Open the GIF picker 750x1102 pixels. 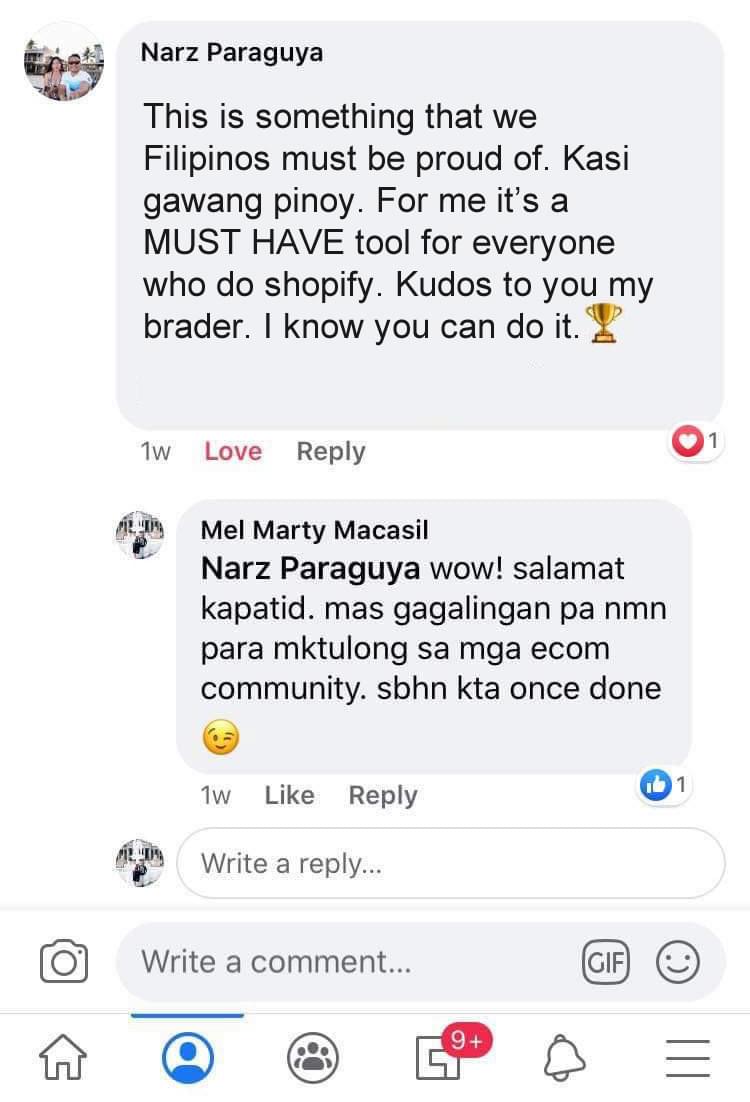click(x=605, y=963)
